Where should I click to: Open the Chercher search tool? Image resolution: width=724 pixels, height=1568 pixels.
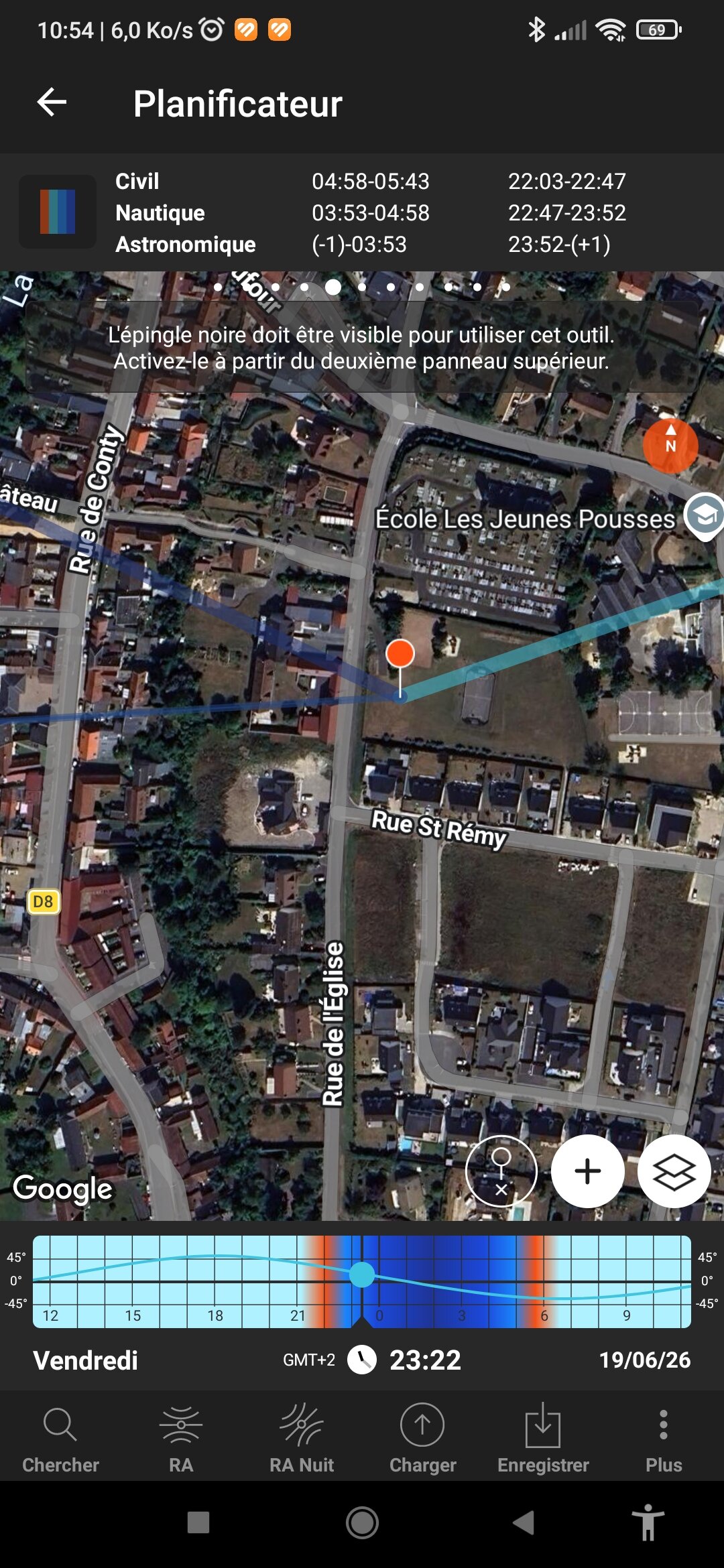coord(60,1437)
